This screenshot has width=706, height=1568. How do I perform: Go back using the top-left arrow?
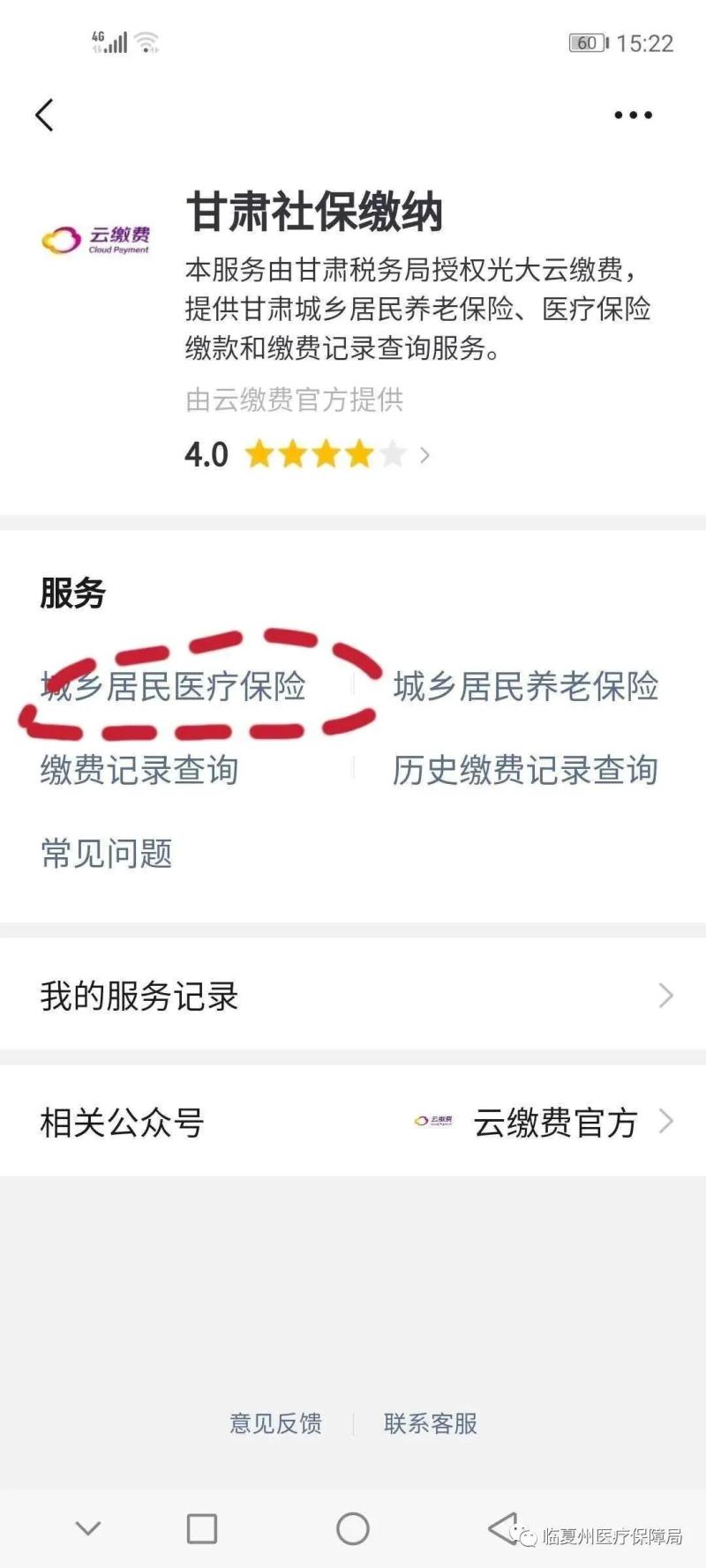pyautogui.click(x=44, y=115)
